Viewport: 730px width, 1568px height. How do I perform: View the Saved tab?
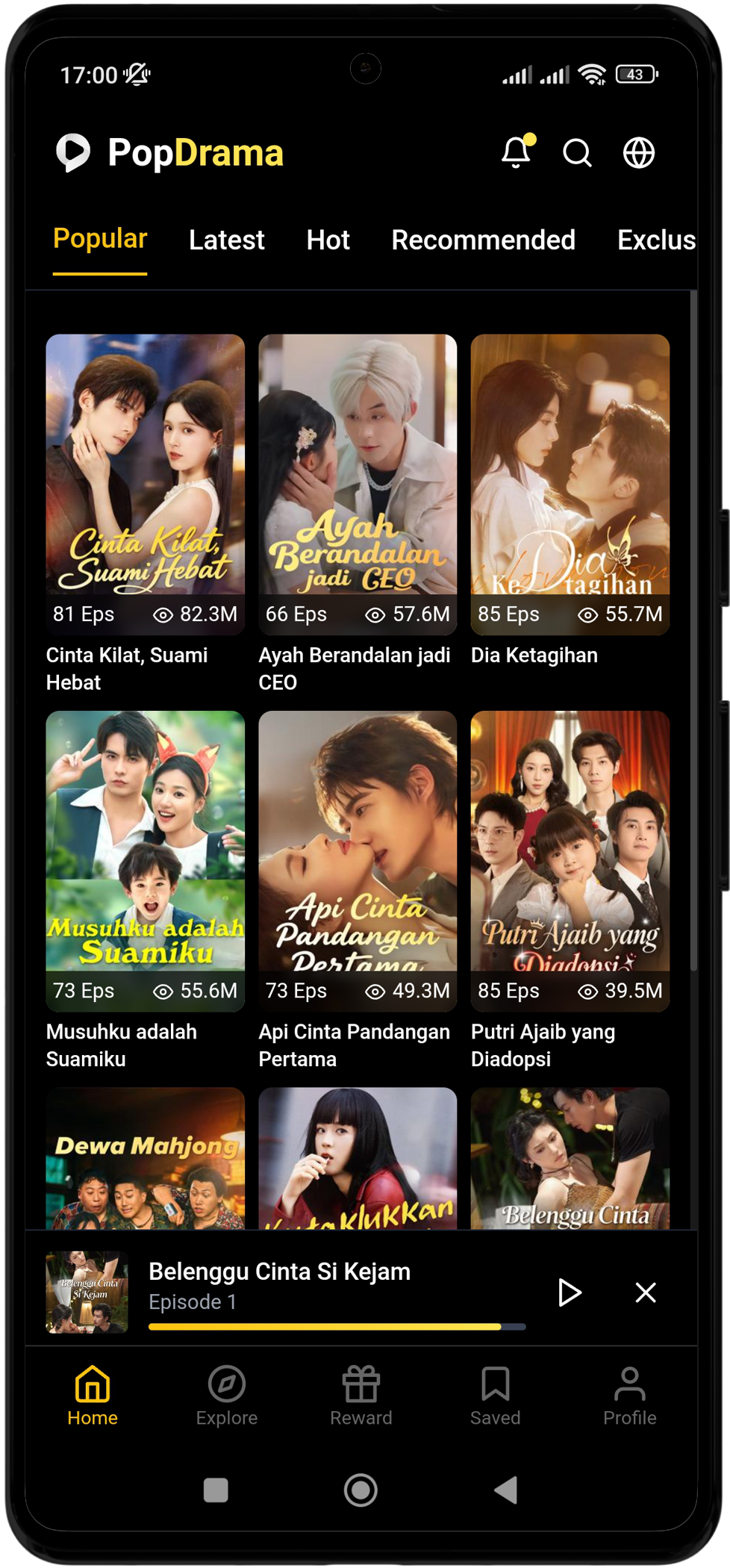coord(495,1396)
